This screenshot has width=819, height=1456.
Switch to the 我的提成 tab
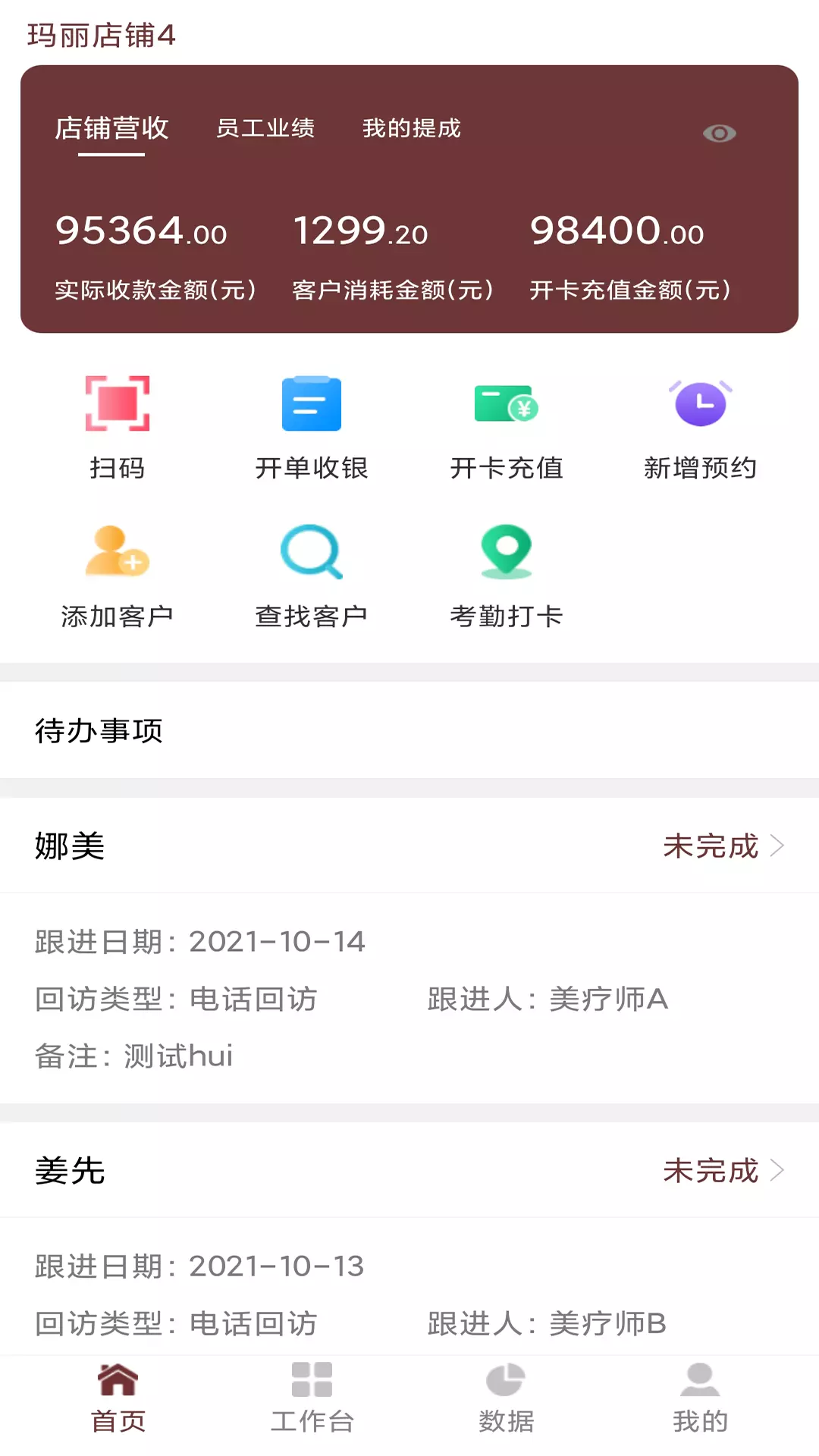(412, 128)
